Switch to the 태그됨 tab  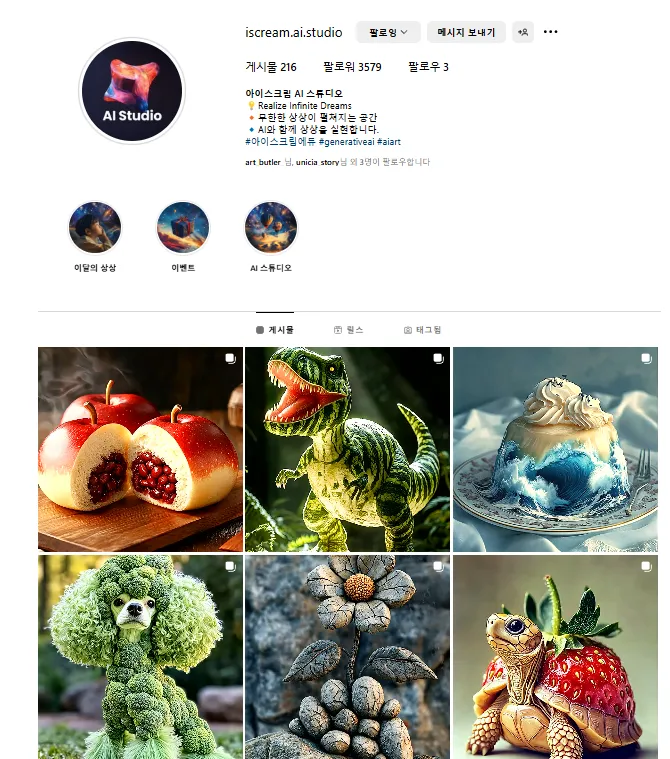click(422, 329)
